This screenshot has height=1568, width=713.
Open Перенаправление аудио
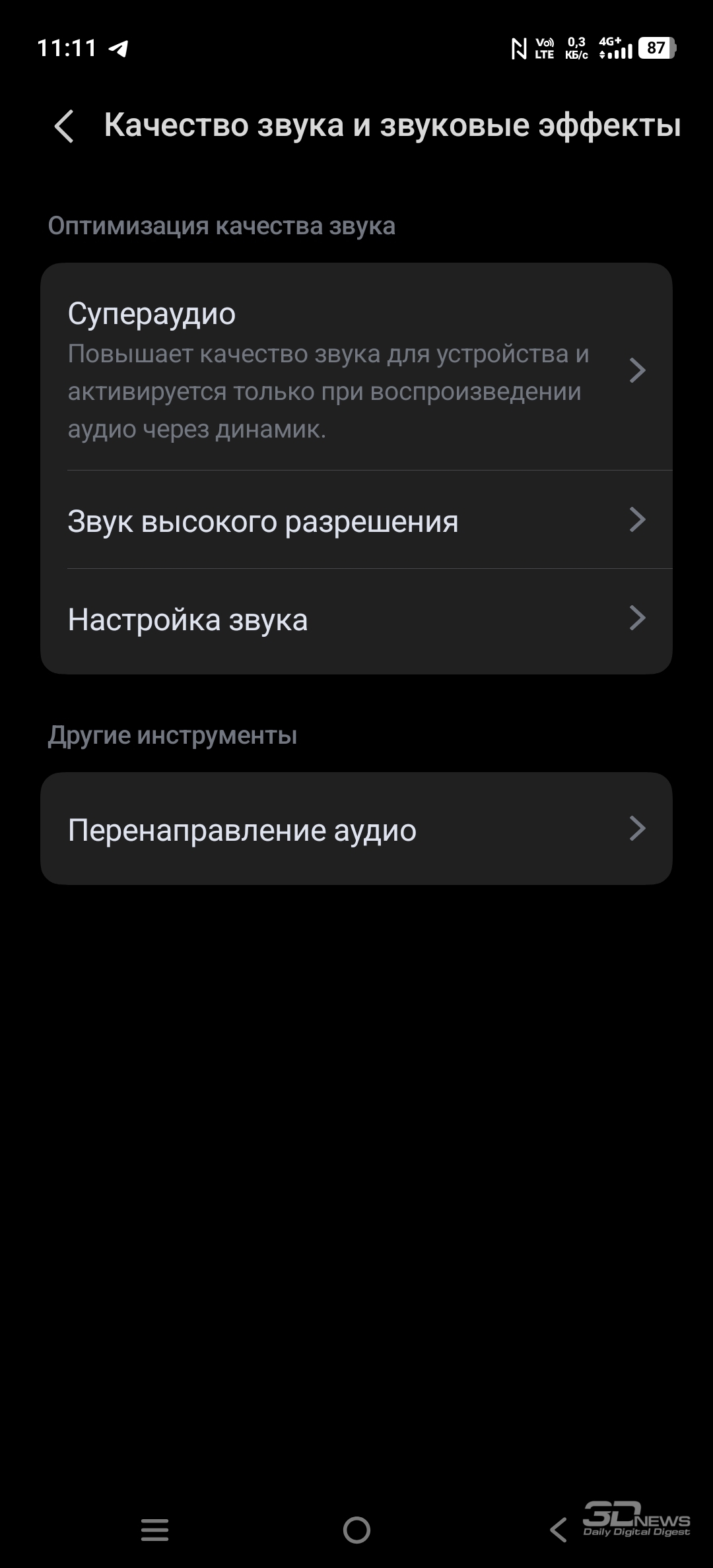(x=356, y=830)
